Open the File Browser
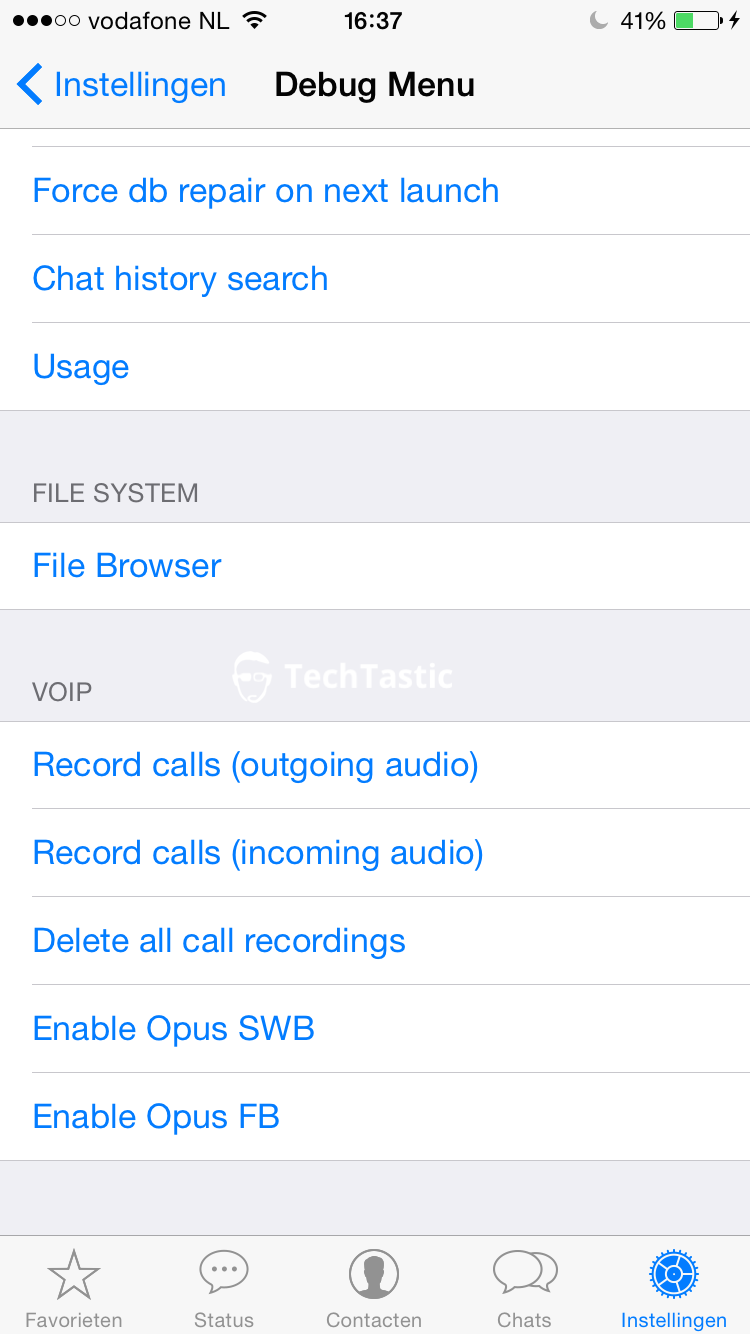Image resolution: width=750 pixels, height=1334 pixels. (127, 566)
